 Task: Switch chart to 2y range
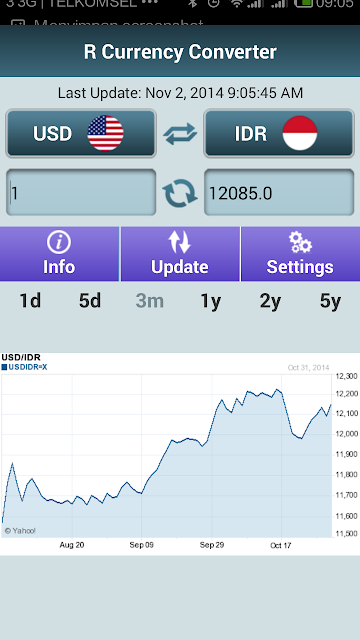click(x=270, y=301)
